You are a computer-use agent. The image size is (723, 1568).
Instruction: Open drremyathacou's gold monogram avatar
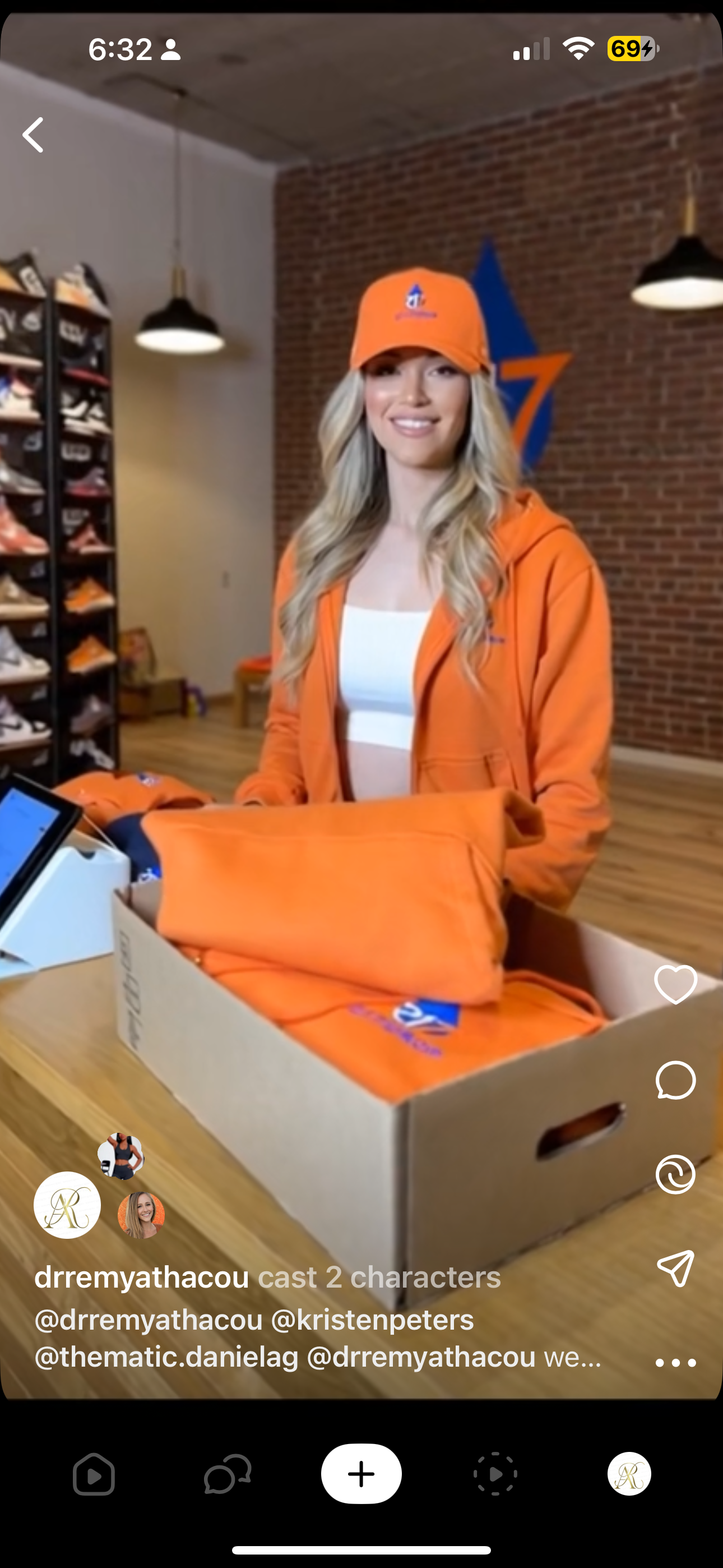click(67, 1205)
